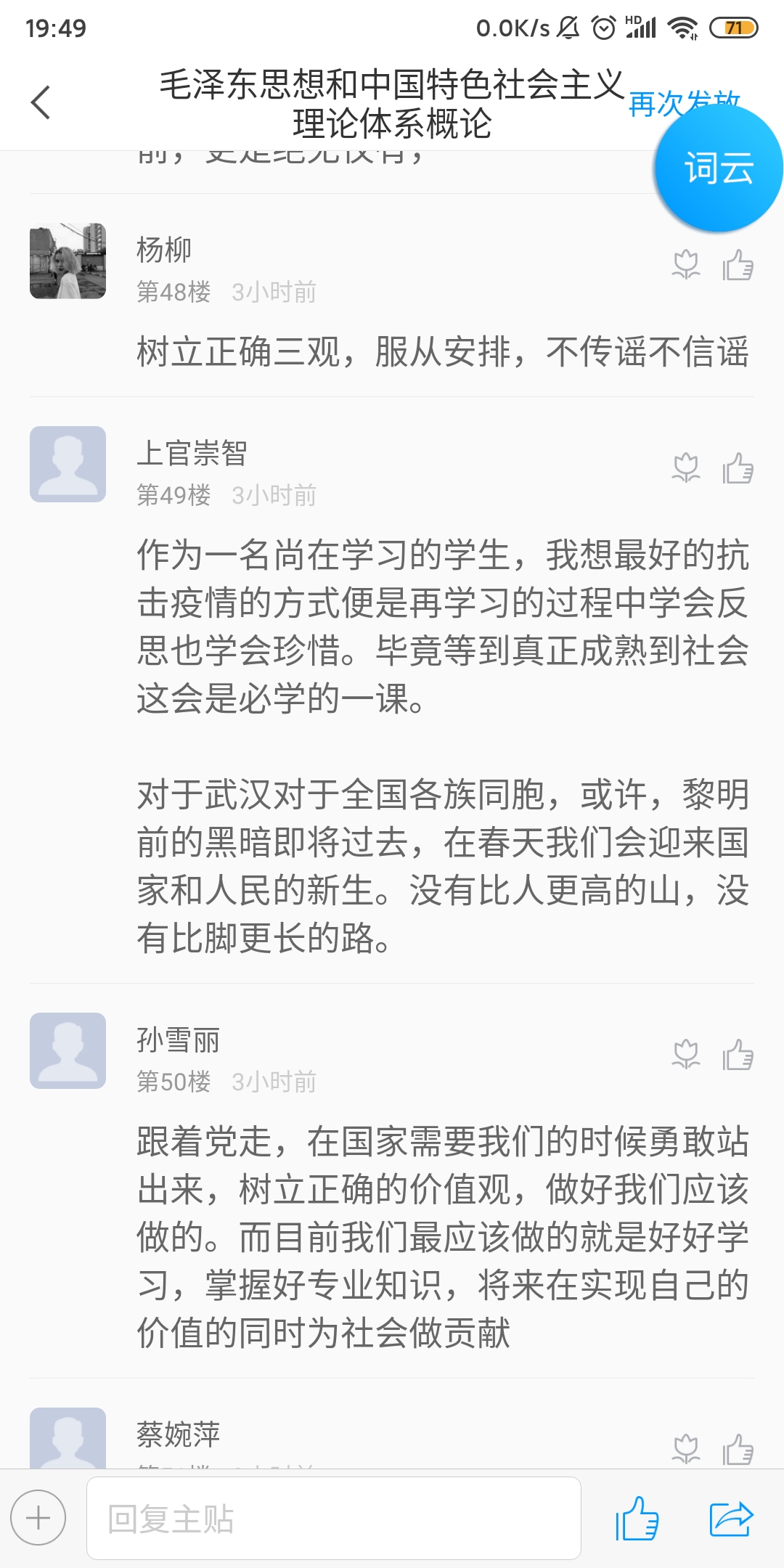The image size is (784, 1568).
Task: Give a flower to 杨柳's comment
Action: click(686, 265)
